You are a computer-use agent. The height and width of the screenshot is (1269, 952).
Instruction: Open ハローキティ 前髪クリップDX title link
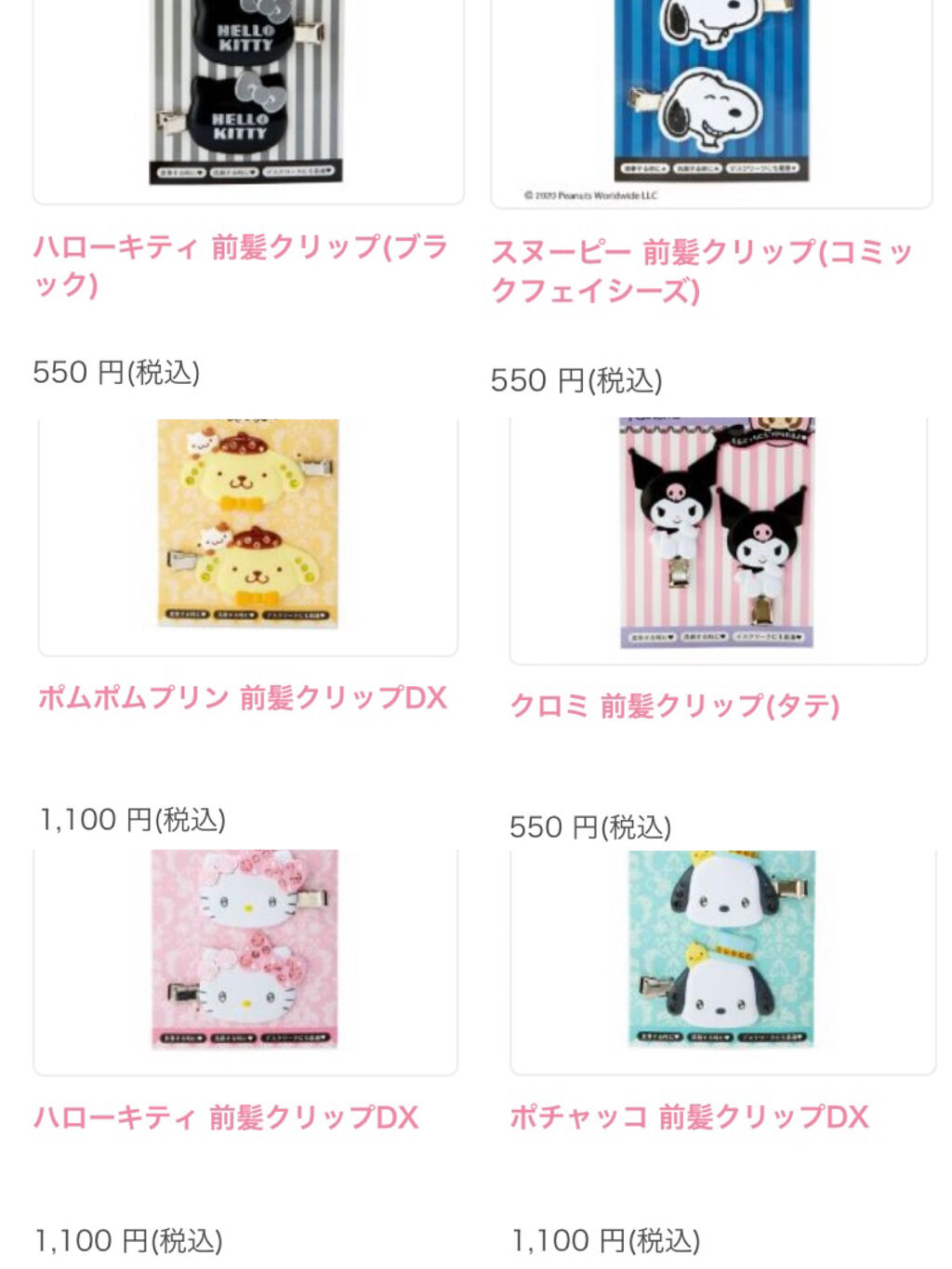[x=226, y=1117]
